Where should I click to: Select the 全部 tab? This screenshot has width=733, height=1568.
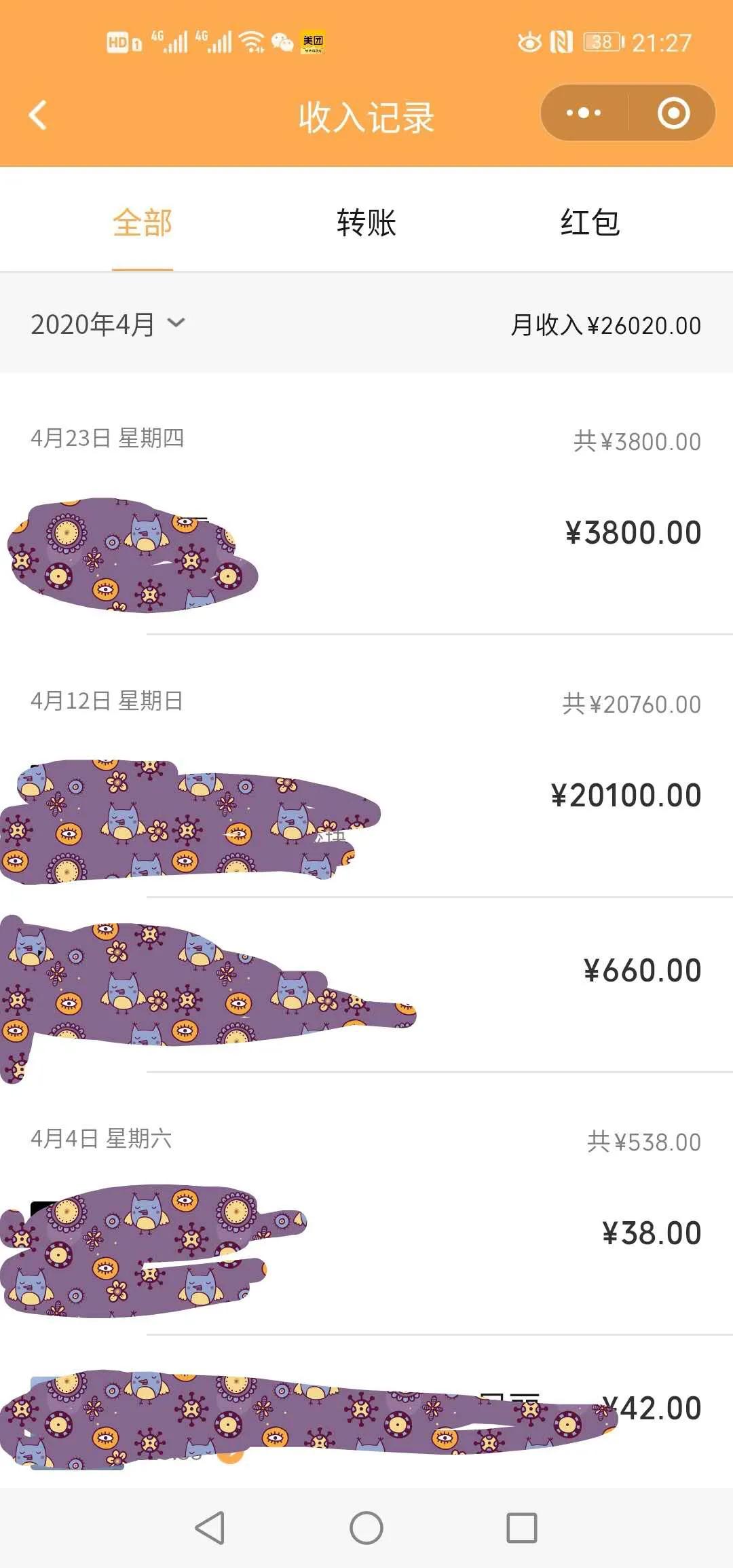pyautogui.click(x=143, y=221)
